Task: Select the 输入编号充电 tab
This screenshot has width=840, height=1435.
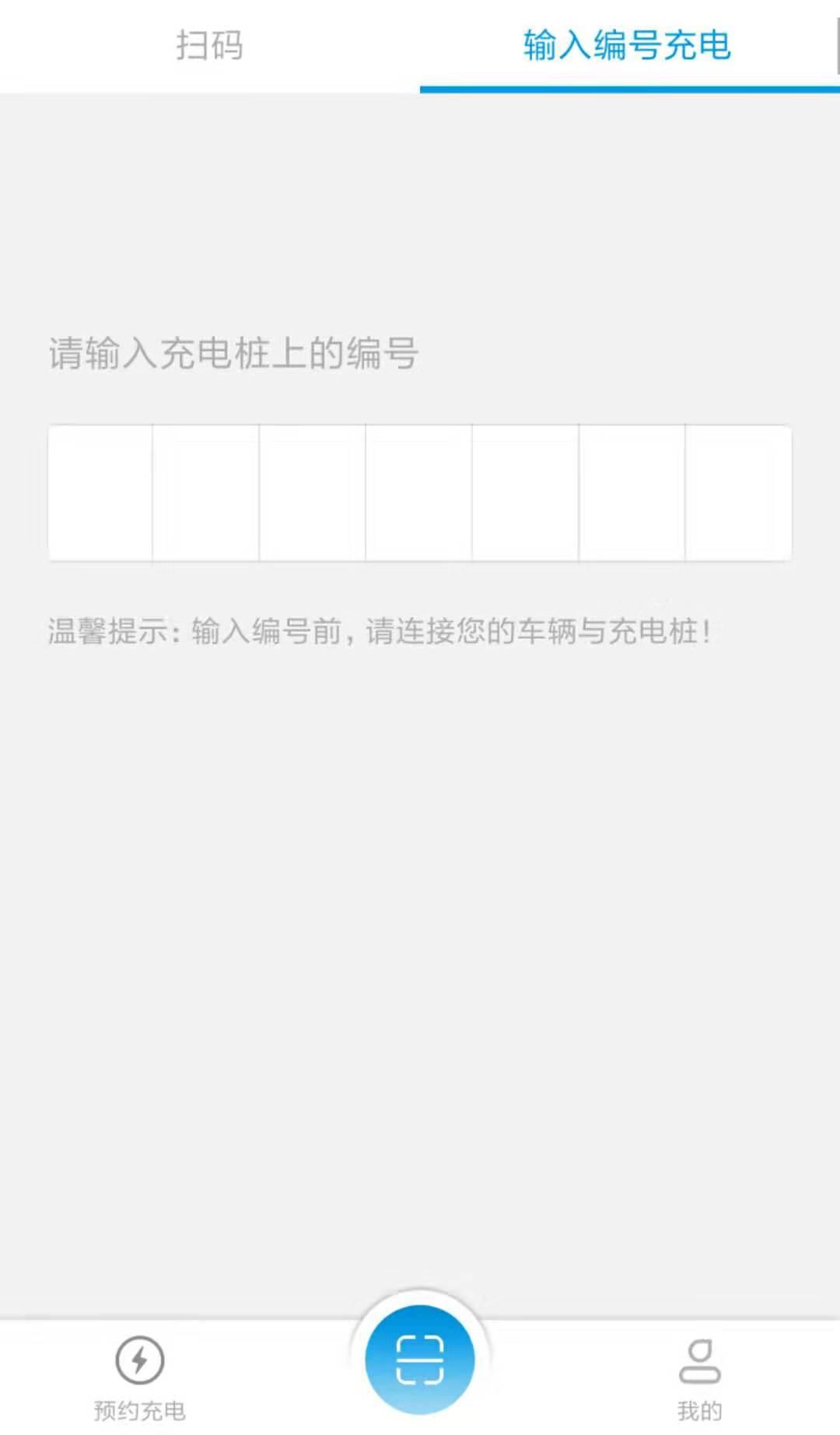Action: pyautogui.click(x=628, y=45)
